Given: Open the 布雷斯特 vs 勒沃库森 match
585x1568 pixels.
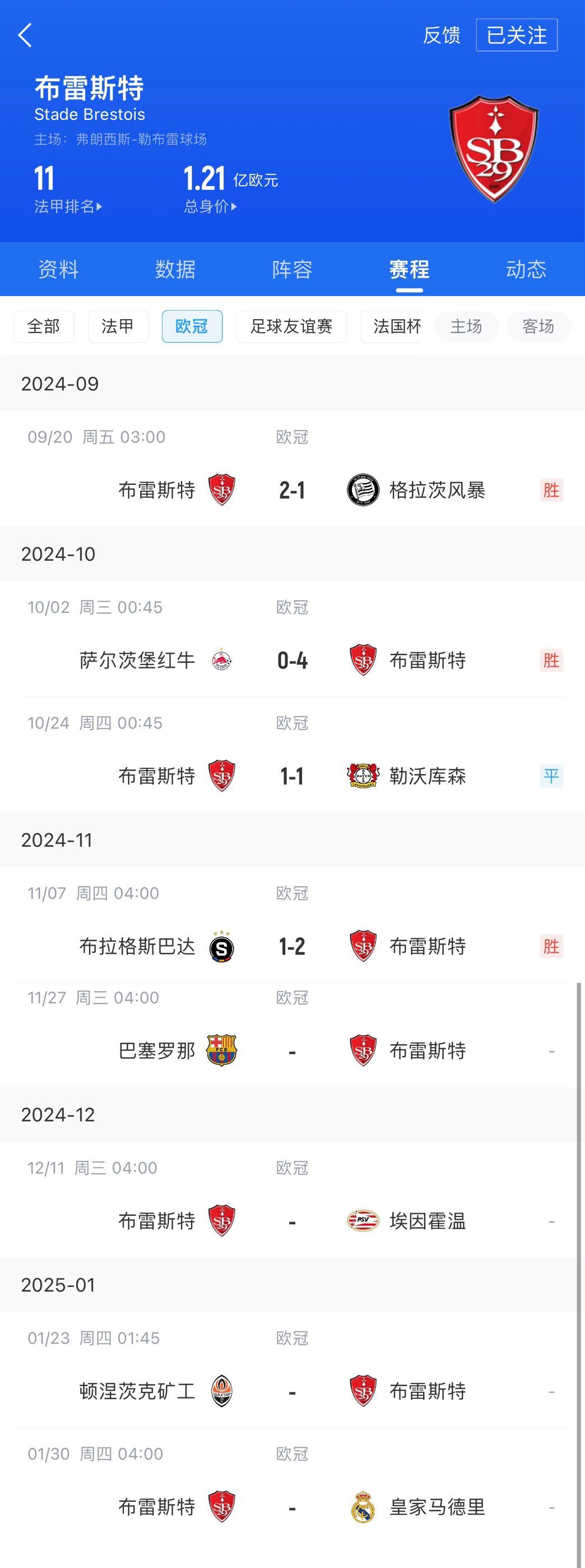Looking at the screenshot, I should pyautogui.click(x=292, y=776).
